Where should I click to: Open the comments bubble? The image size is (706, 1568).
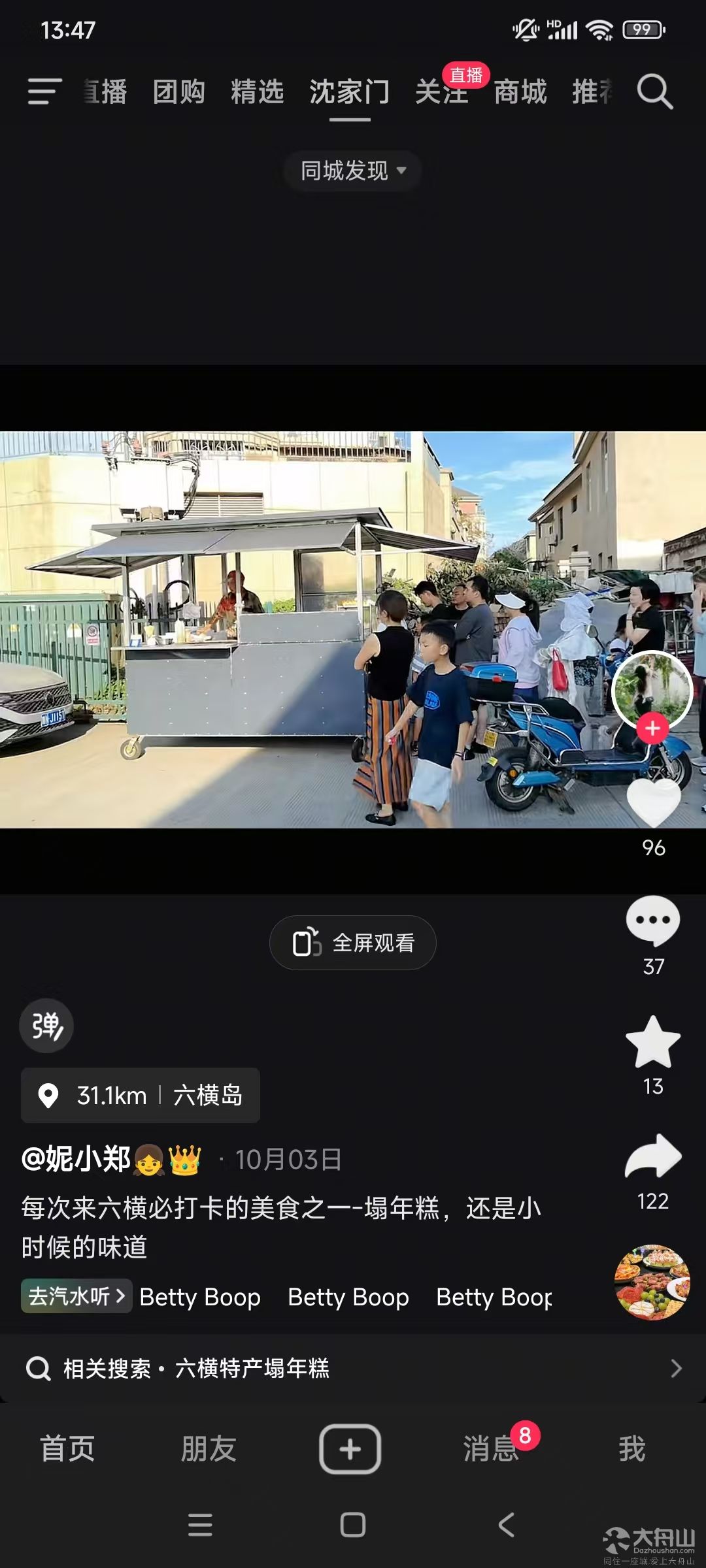point(653,921)
